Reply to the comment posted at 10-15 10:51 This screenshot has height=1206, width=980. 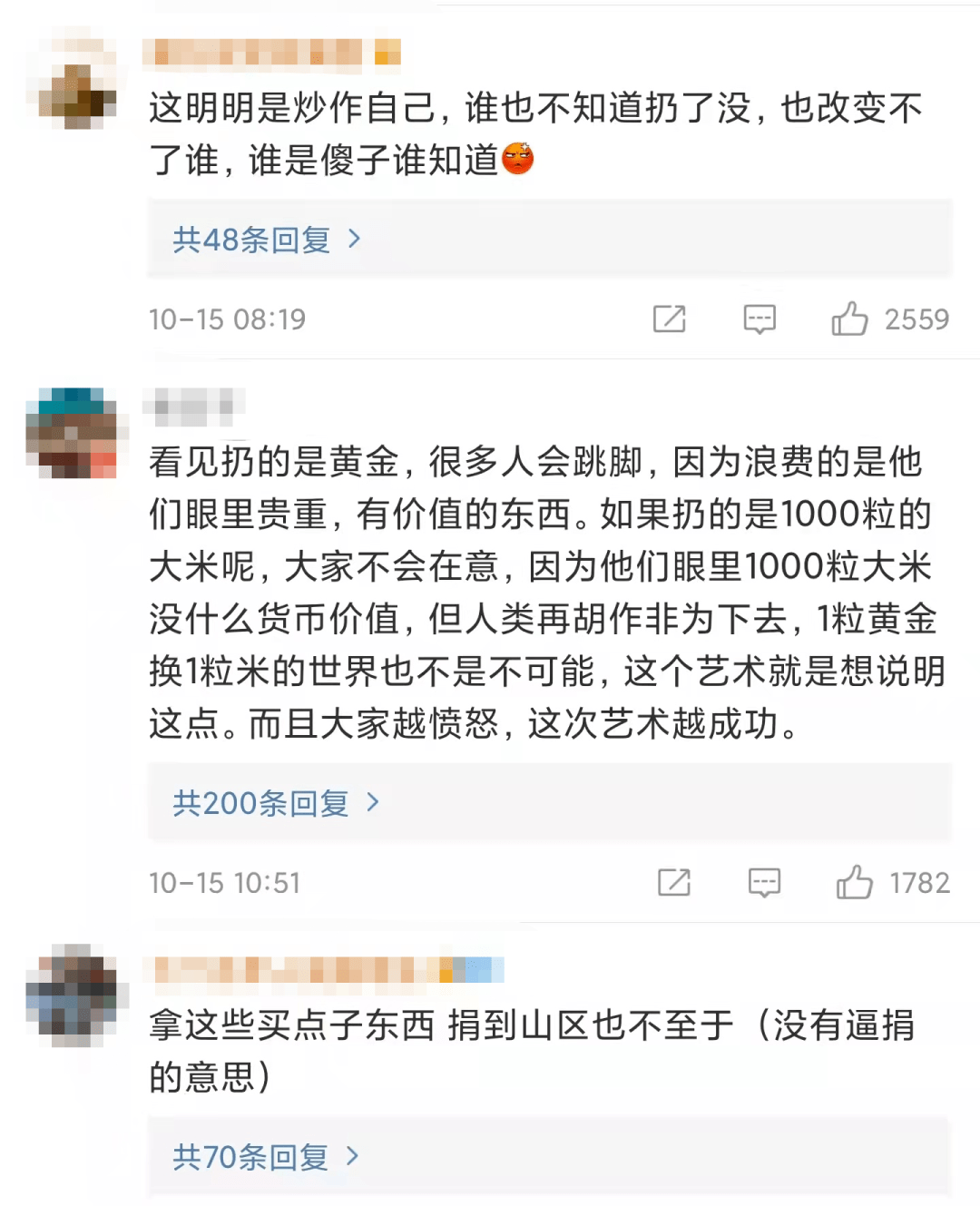[x=764, y=883]
